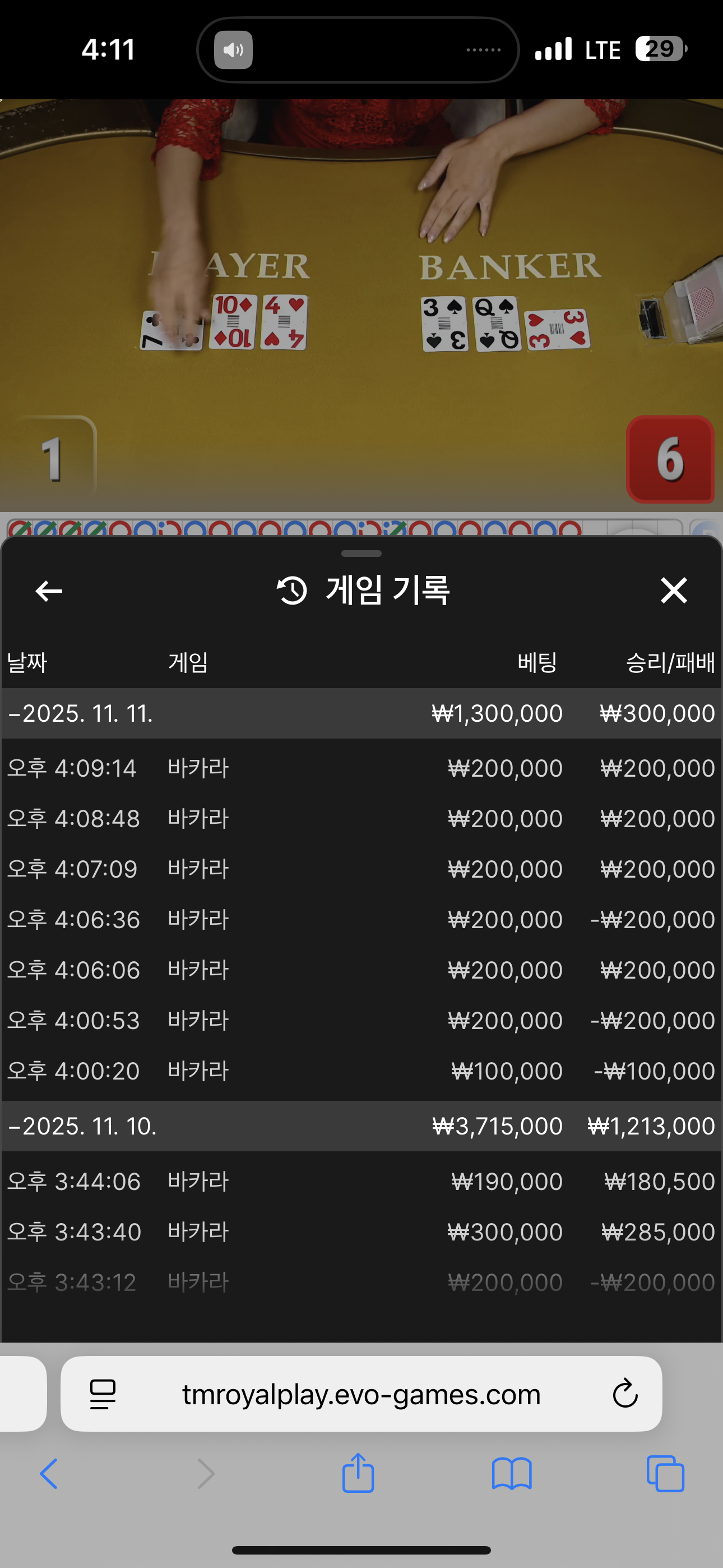Open the 오후 4:09:14 baccarat round details

(360, 768)
